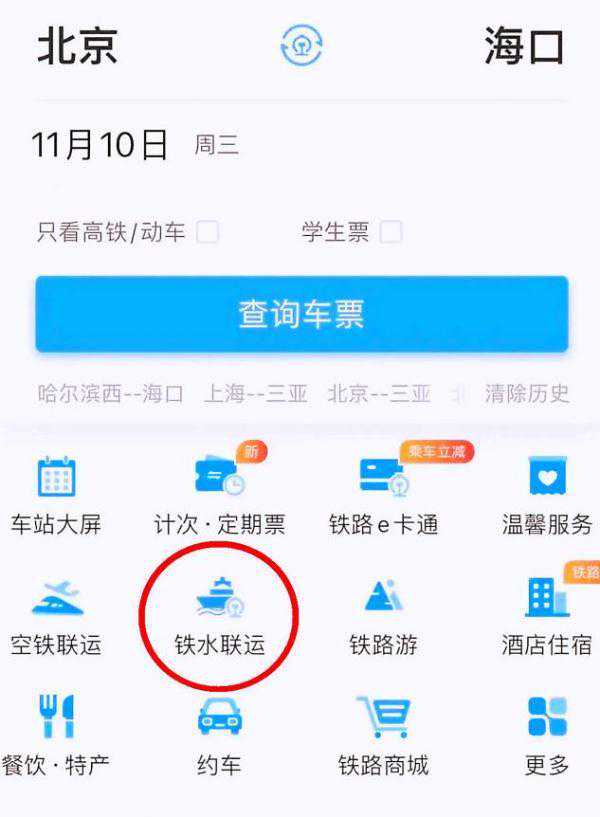The width and height of the screenshot is (600, 817).
Task: Change departure station 北京
Action: click(77, 47)
